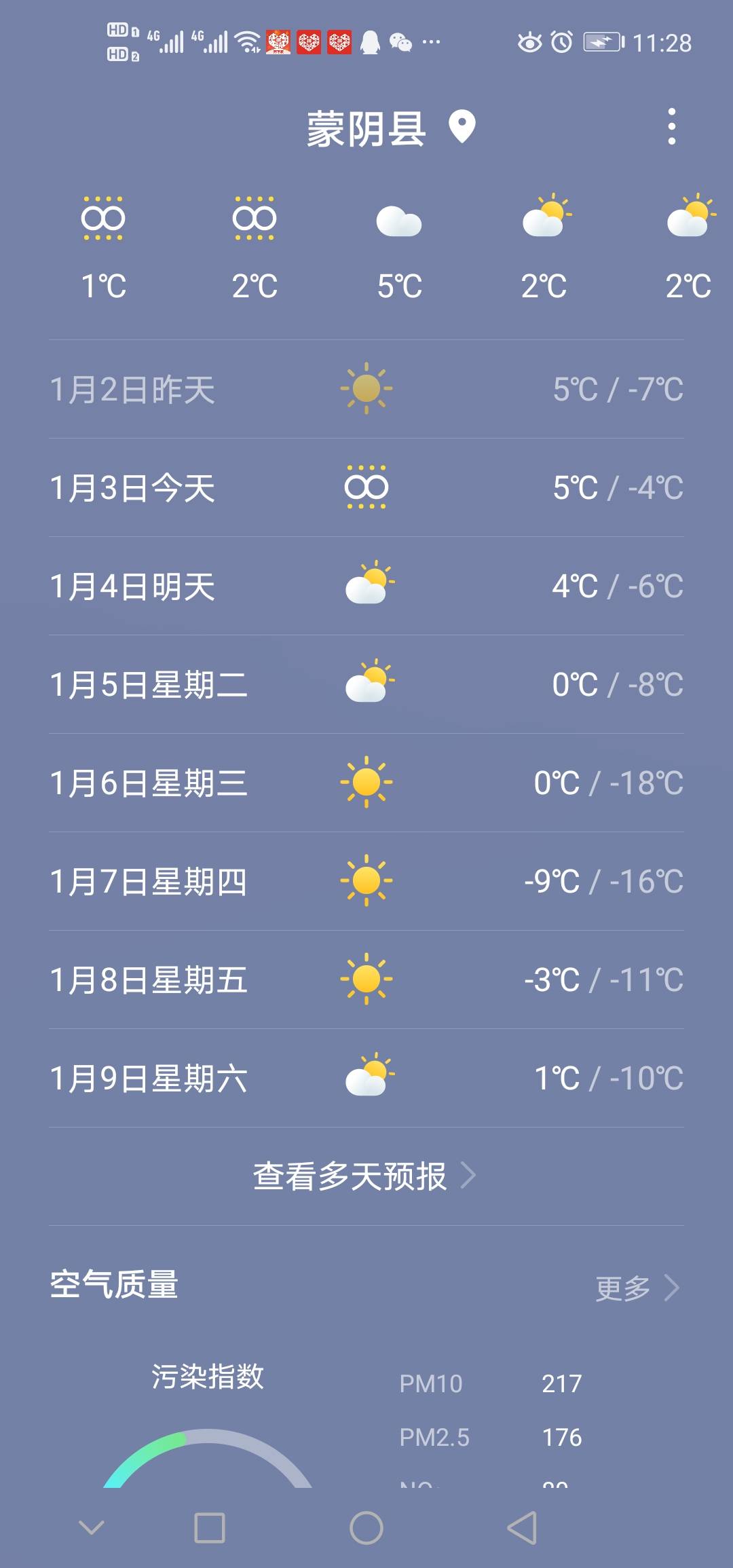Open 更多 for air quality details

coord(637,1288)
